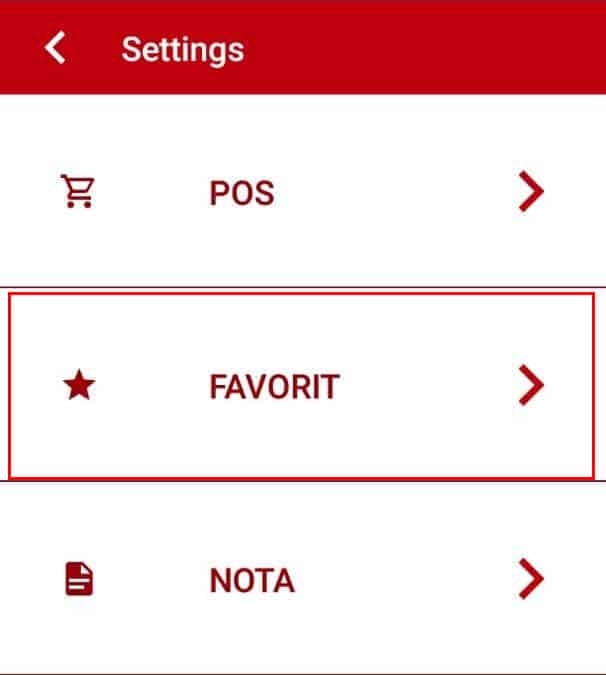Screen dimensions: 606x675
Task: Open the NOTA settings row
Action: (302, 580)
